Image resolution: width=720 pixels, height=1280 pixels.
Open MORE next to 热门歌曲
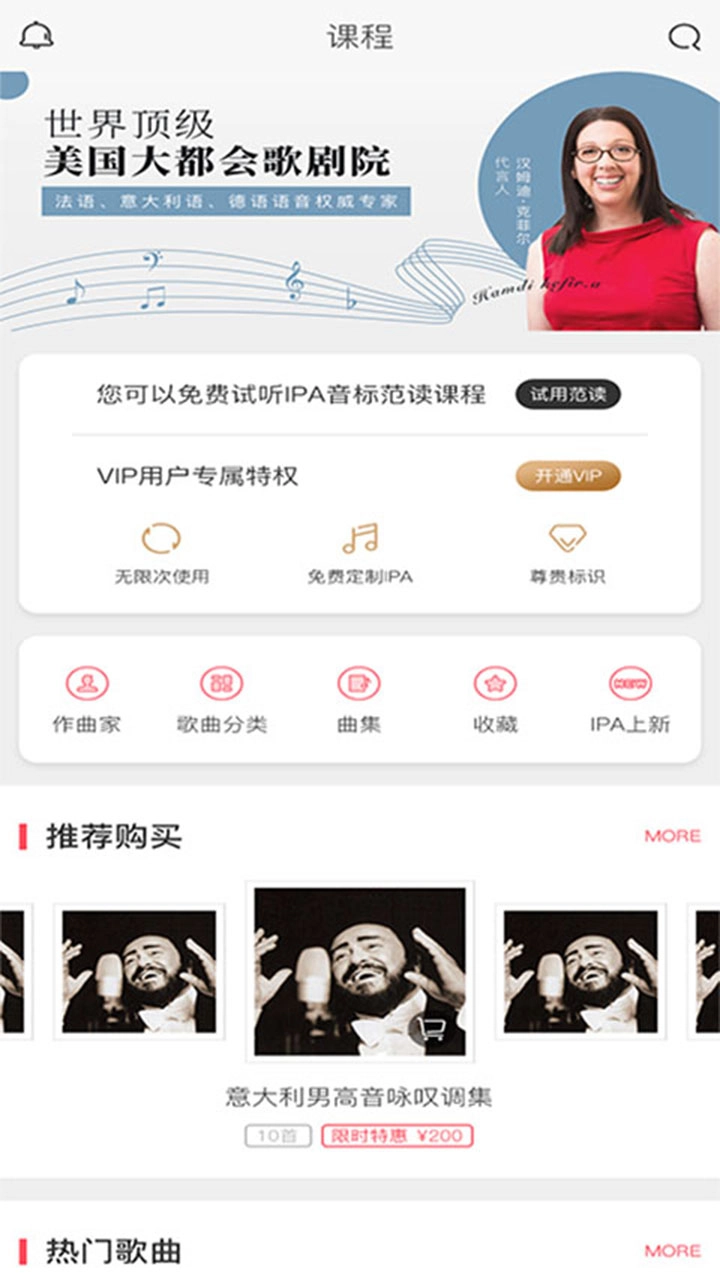coord(675,1249)
